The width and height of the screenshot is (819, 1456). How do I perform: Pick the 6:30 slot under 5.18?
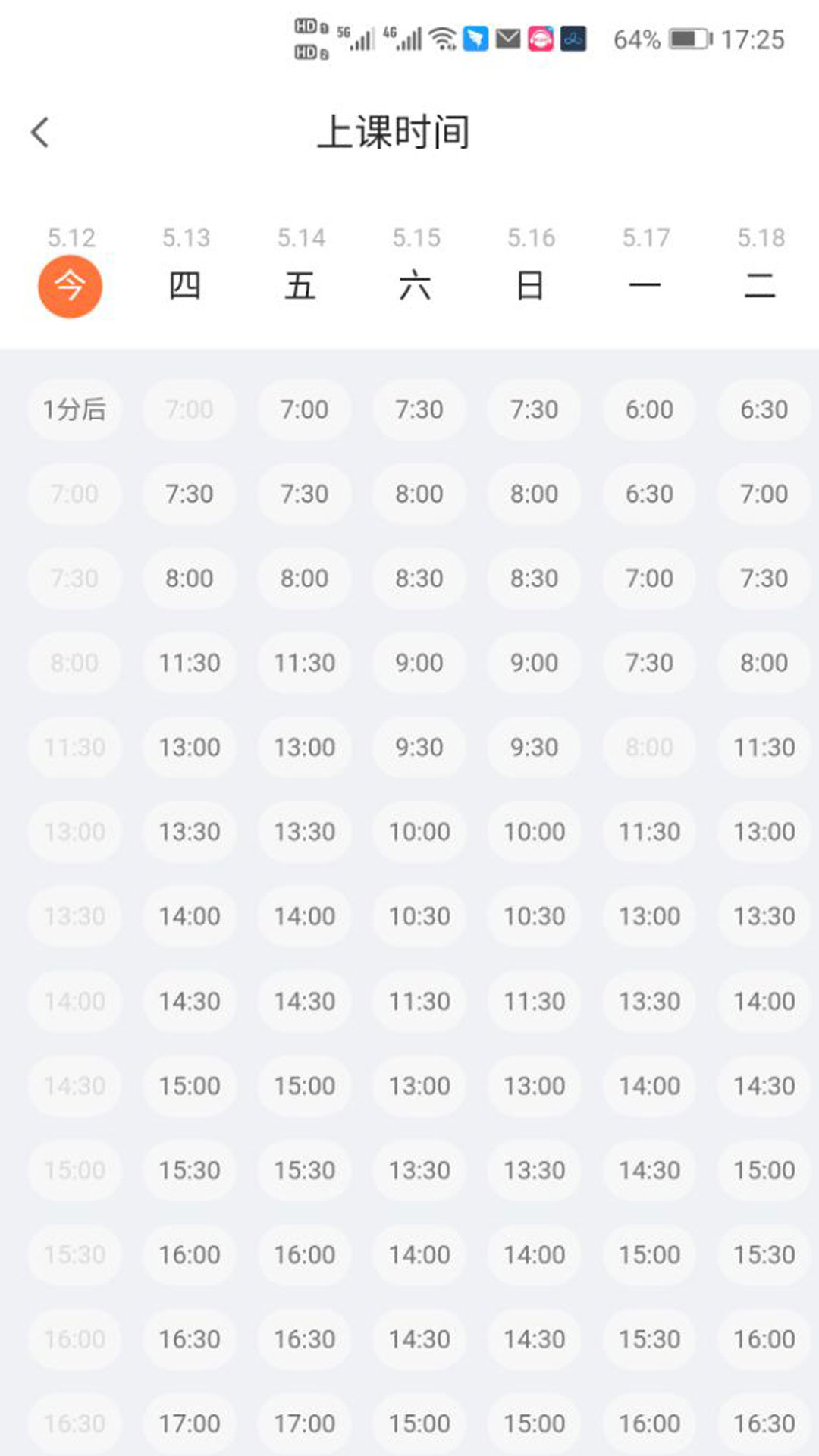pyautogui.click(x=764, y=409)
